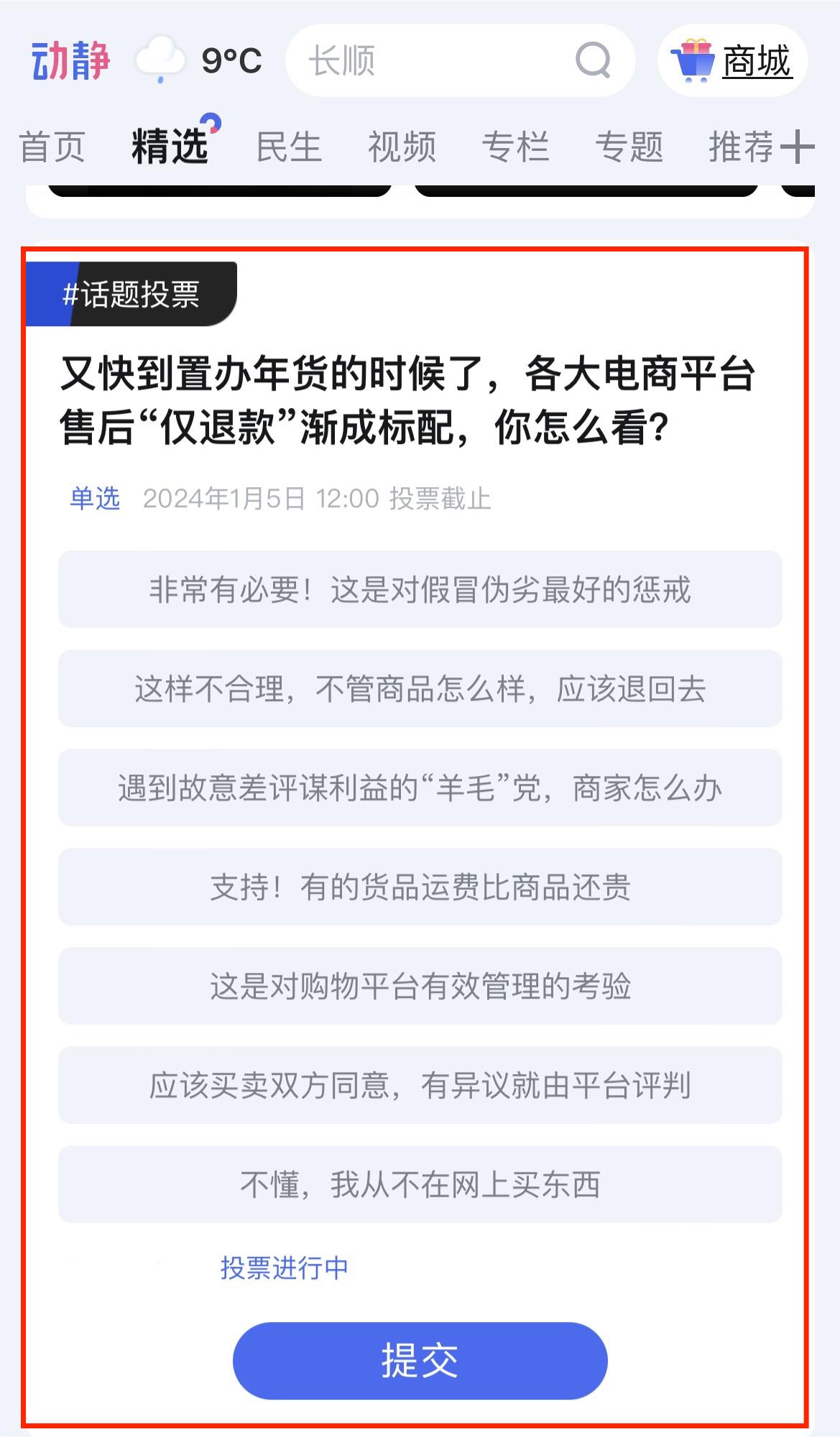Switch to the 视频 tab

[402, 147]
